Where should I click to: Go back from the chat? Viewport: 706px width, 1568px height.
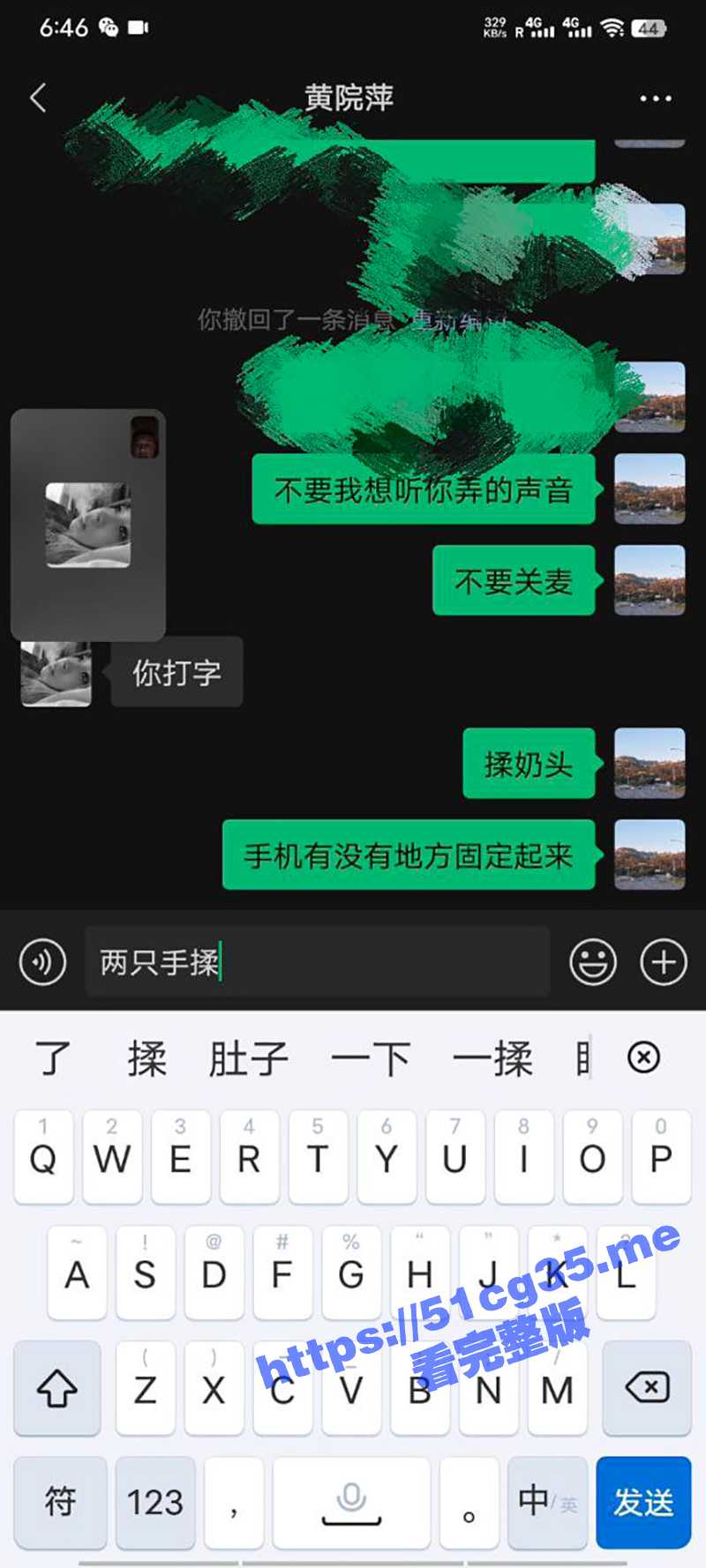pyautogui.click(x=38, y=98)
